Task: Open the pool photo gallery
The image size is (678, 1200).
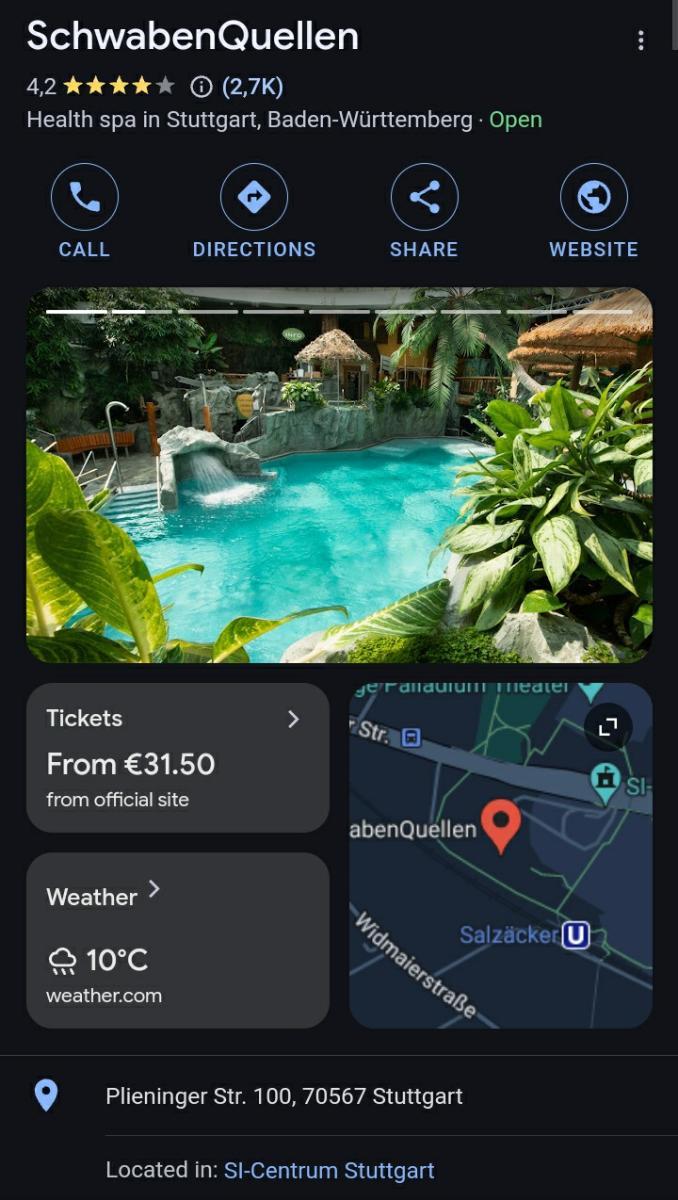Action: tap(339, 475)
